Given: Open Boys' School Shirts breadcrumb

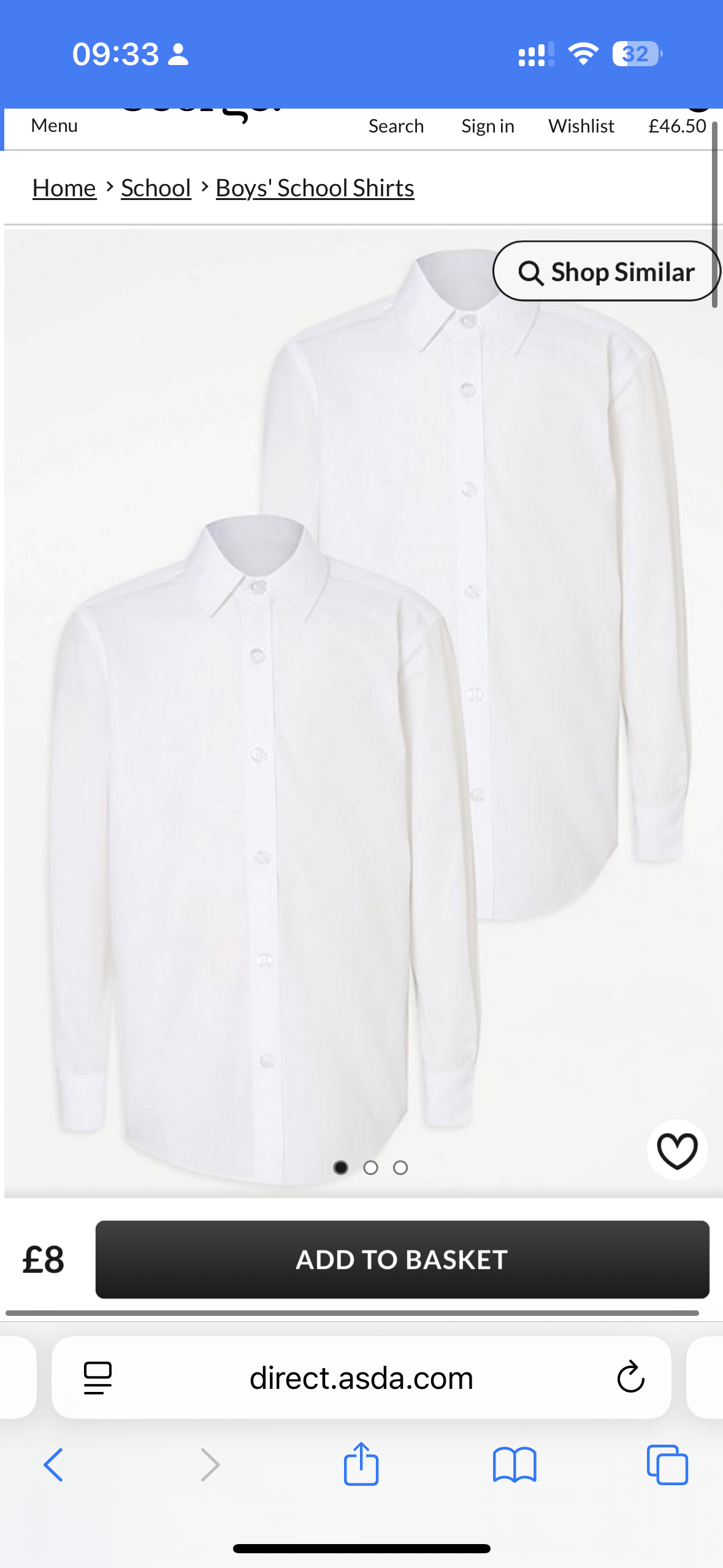Looking at the screenshot, I should coord(315,188).
